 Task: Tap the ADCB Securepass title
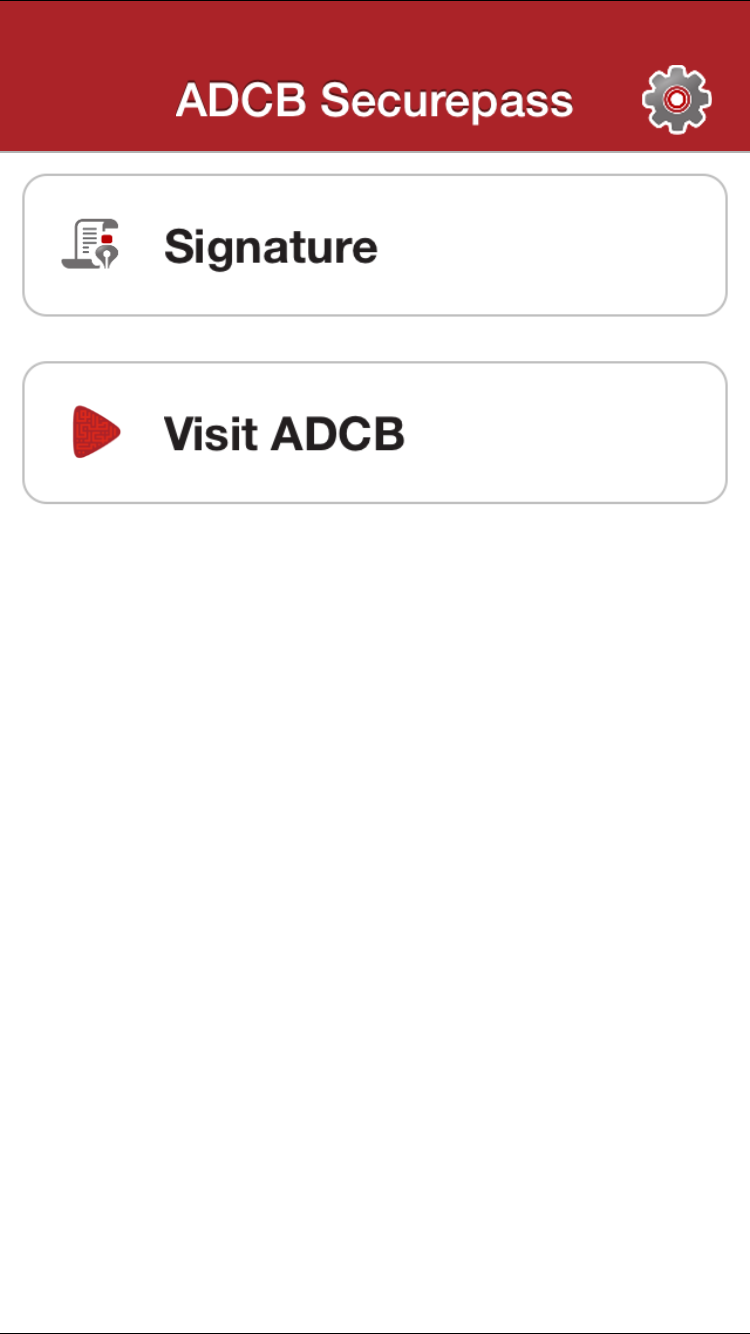click(x=375, y=98)
